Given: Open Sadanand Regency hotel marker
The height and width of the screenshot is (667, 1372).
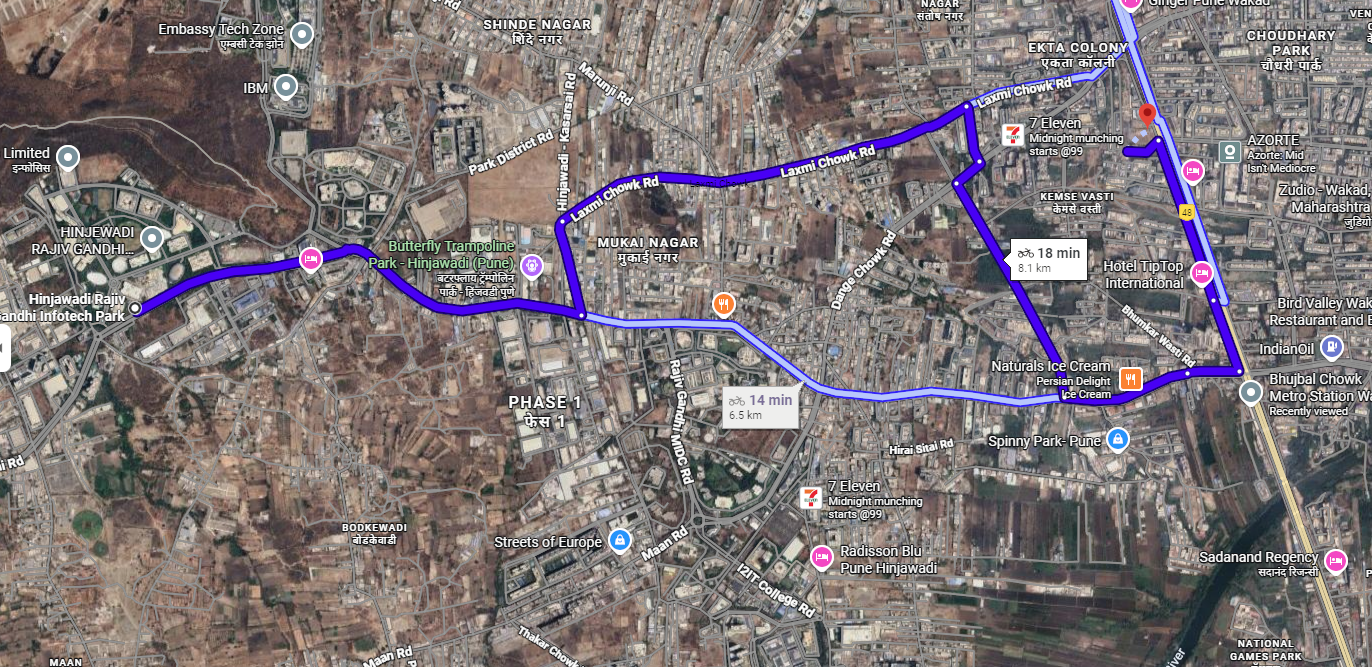Looking at the screenshot, I should [x=1334, y=561].
